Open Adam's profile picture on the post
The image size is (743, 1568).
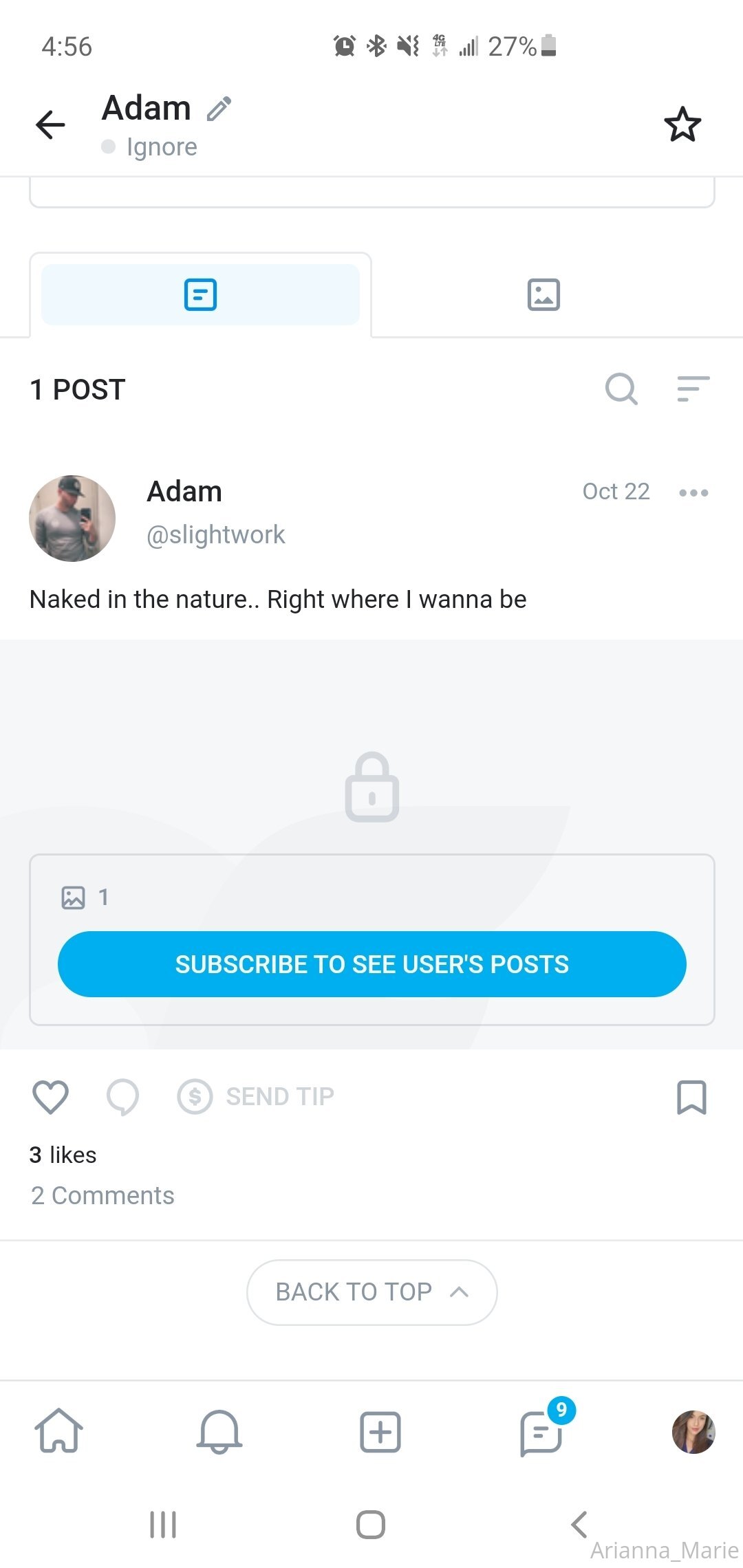[x=72, y=518]
